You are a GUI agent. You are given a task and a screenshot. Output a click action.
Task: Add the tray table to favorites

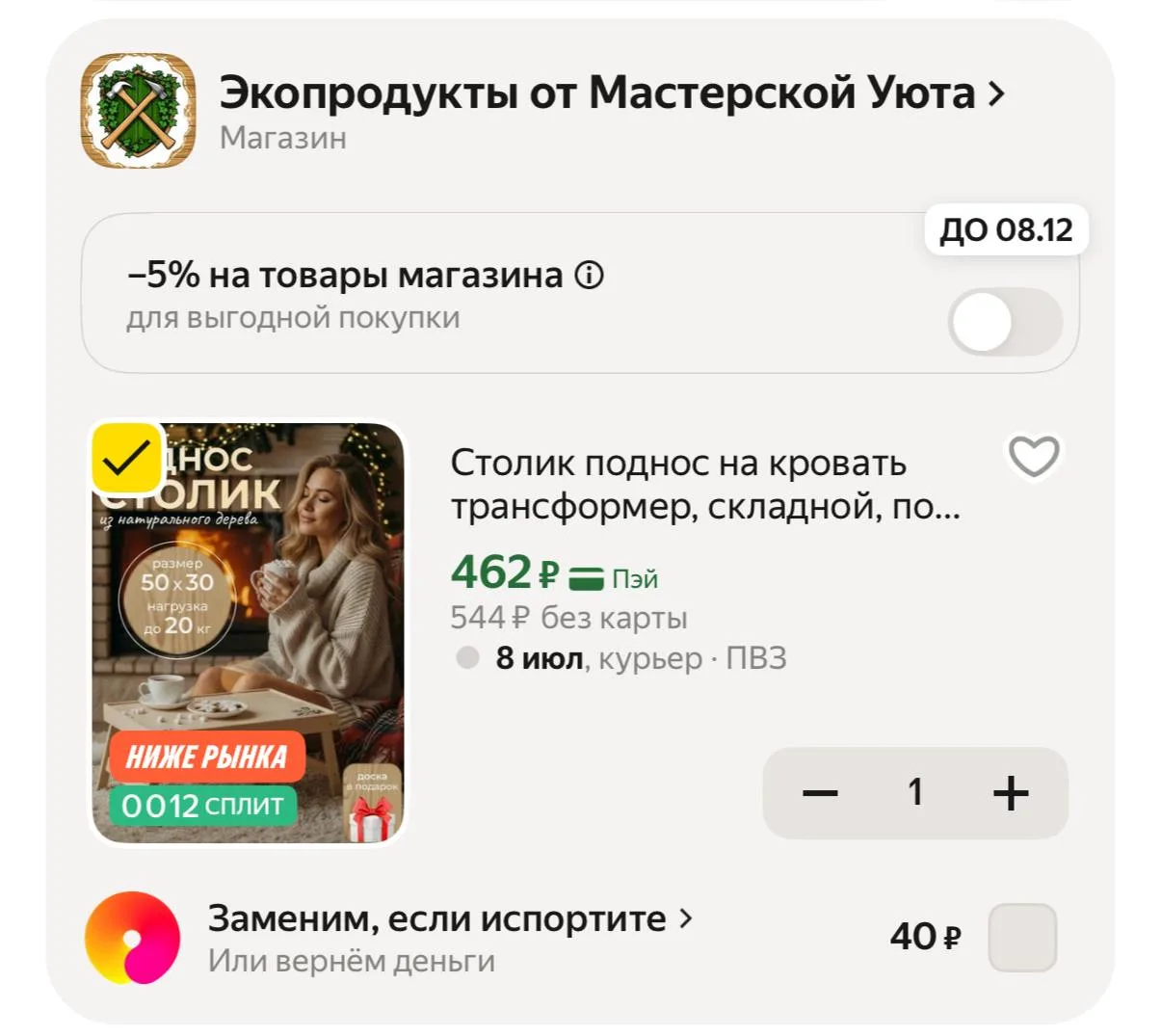[x=1033, y=456]
